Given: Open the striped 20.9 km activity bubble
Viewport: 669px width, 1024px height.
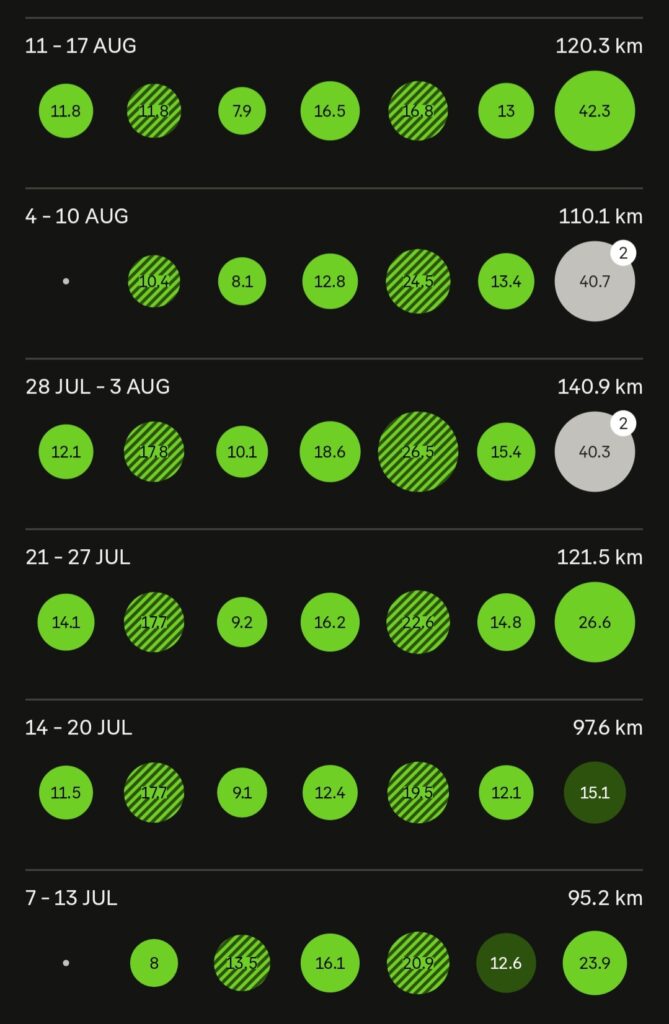Looking at the screenshot, I should click(x=418, y=963).
